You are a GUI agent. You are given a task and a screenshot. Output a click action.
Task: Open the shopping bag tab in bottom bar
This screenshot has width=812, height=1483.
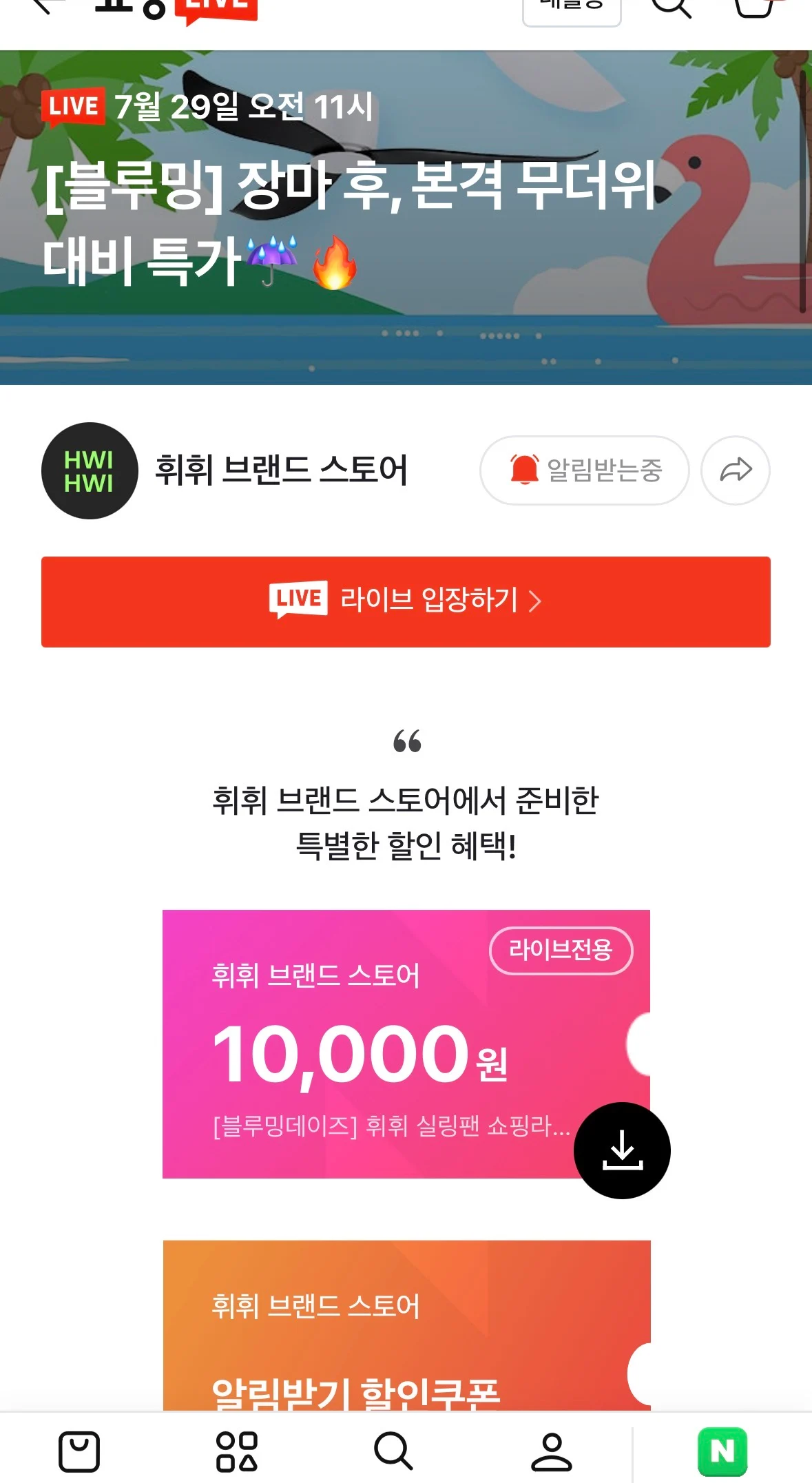tap(79, 1451)
